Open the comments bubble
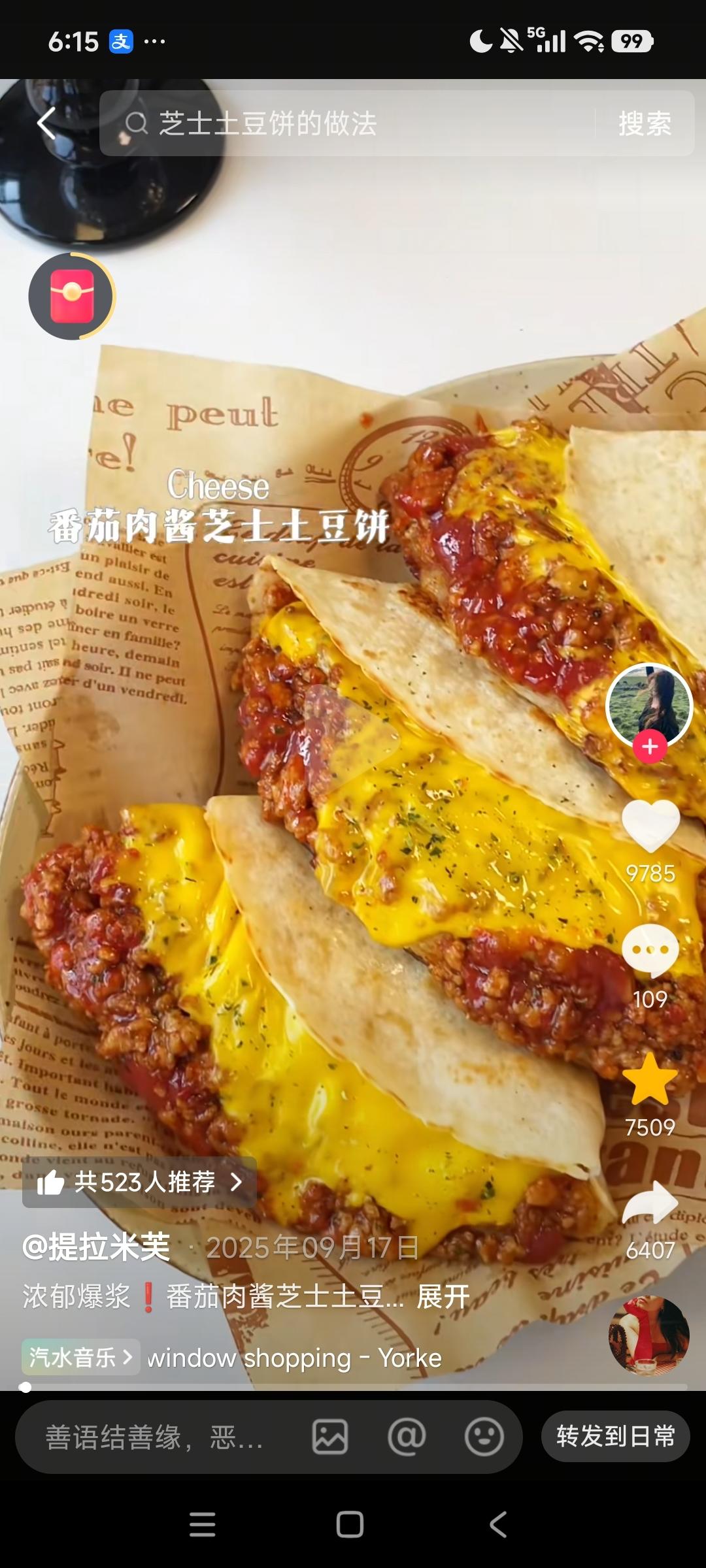 point(650,951)
